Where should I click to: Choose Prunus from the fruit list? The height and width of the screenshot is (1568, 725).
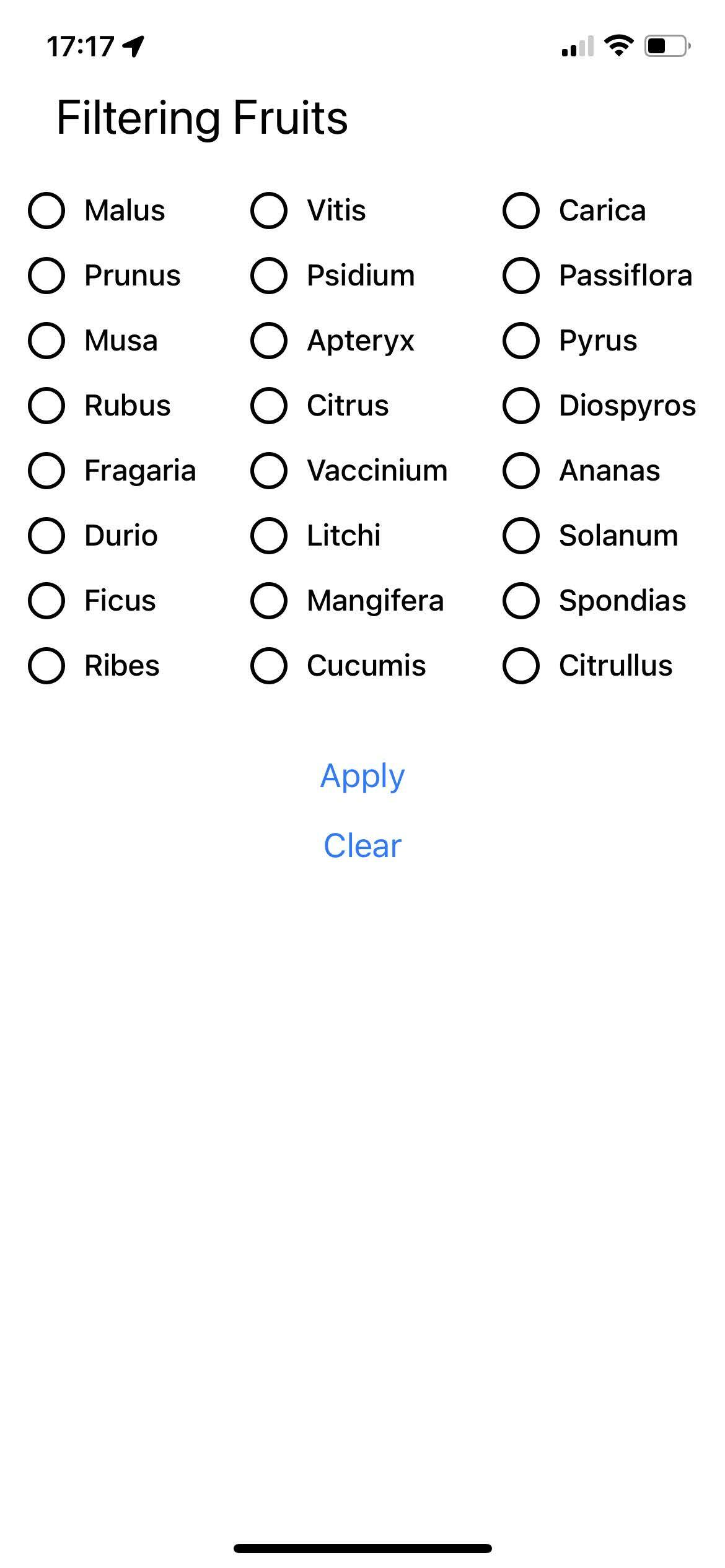(x=46, y=276)
